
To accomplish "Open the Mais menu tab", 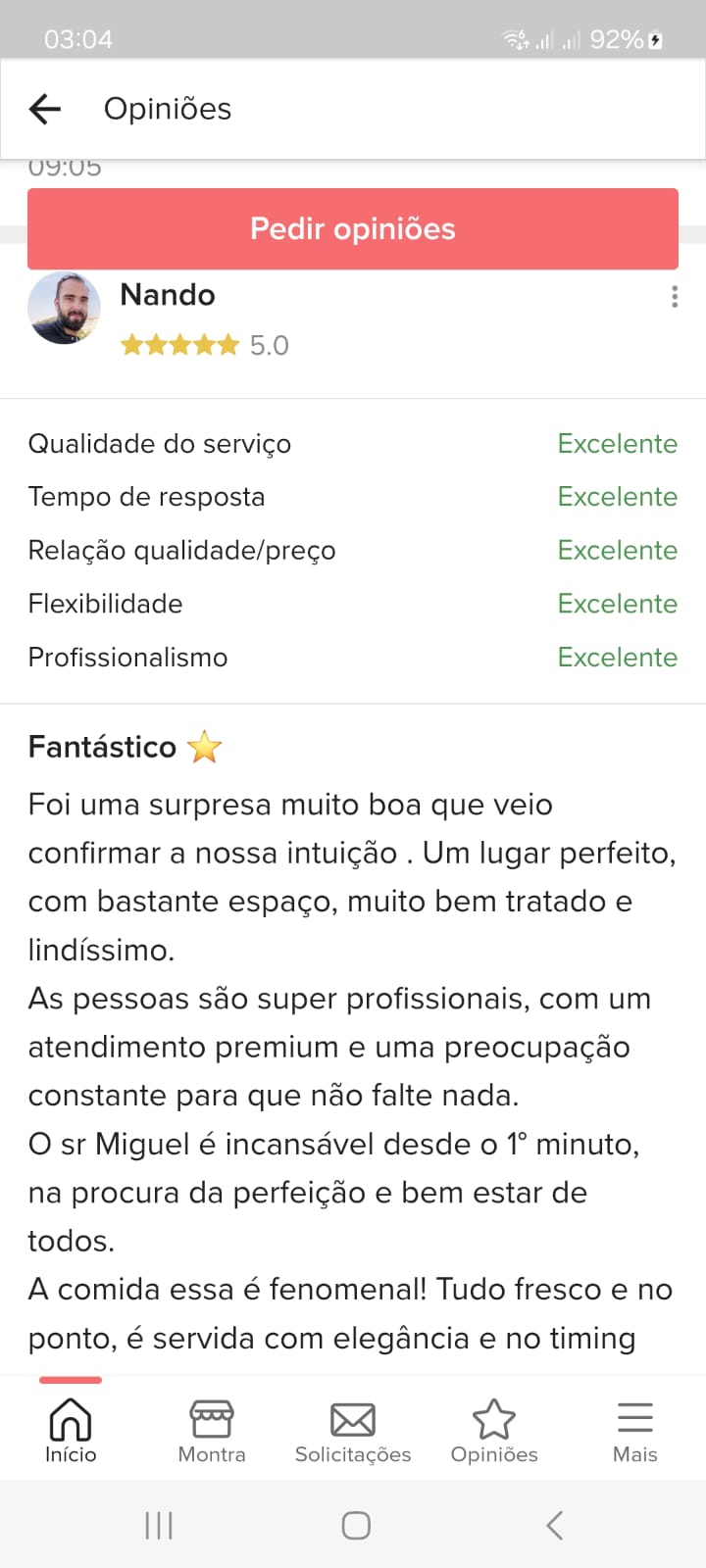I will pyautogui.click(x=634, y=1431).
